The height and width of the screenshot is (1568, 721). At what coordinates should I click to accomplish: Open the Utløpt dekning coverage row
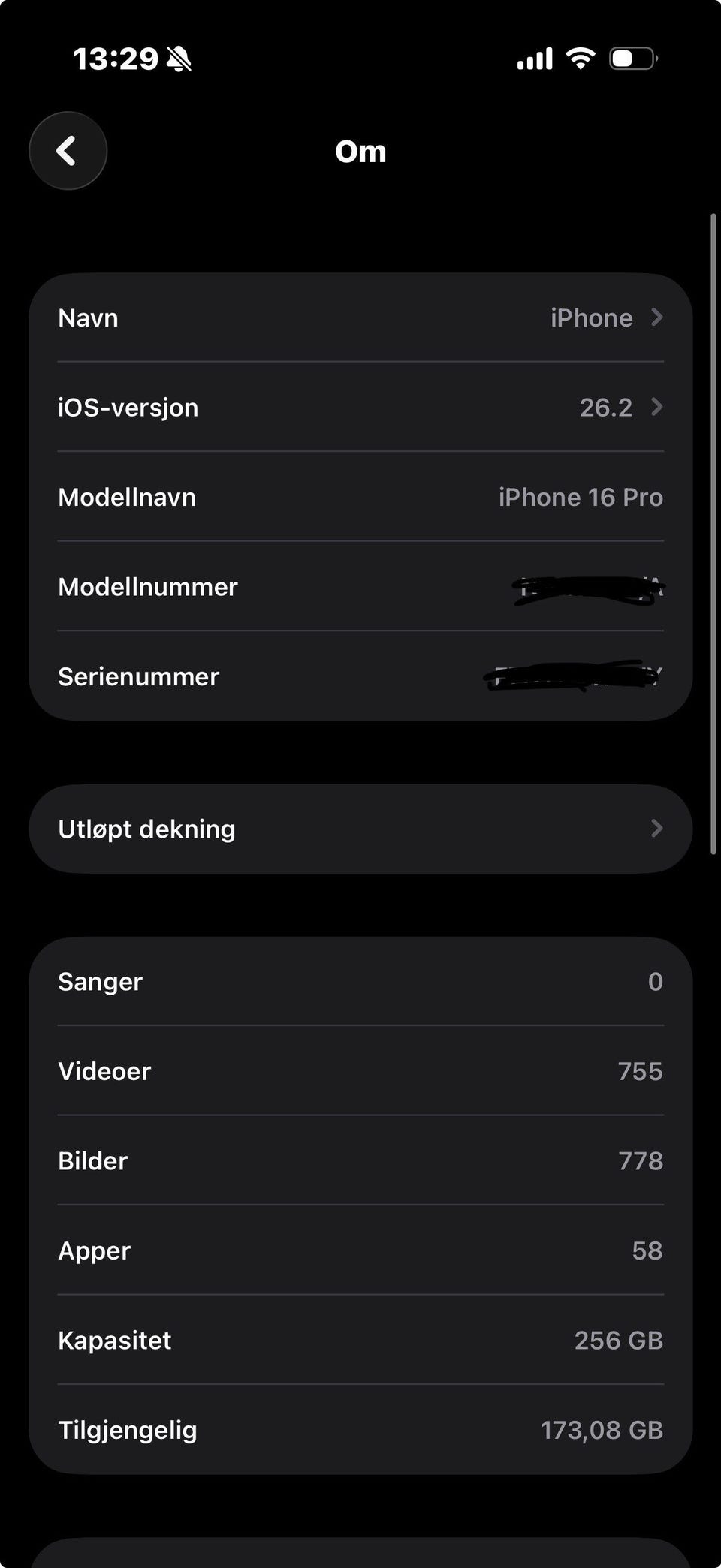(360, 829)
